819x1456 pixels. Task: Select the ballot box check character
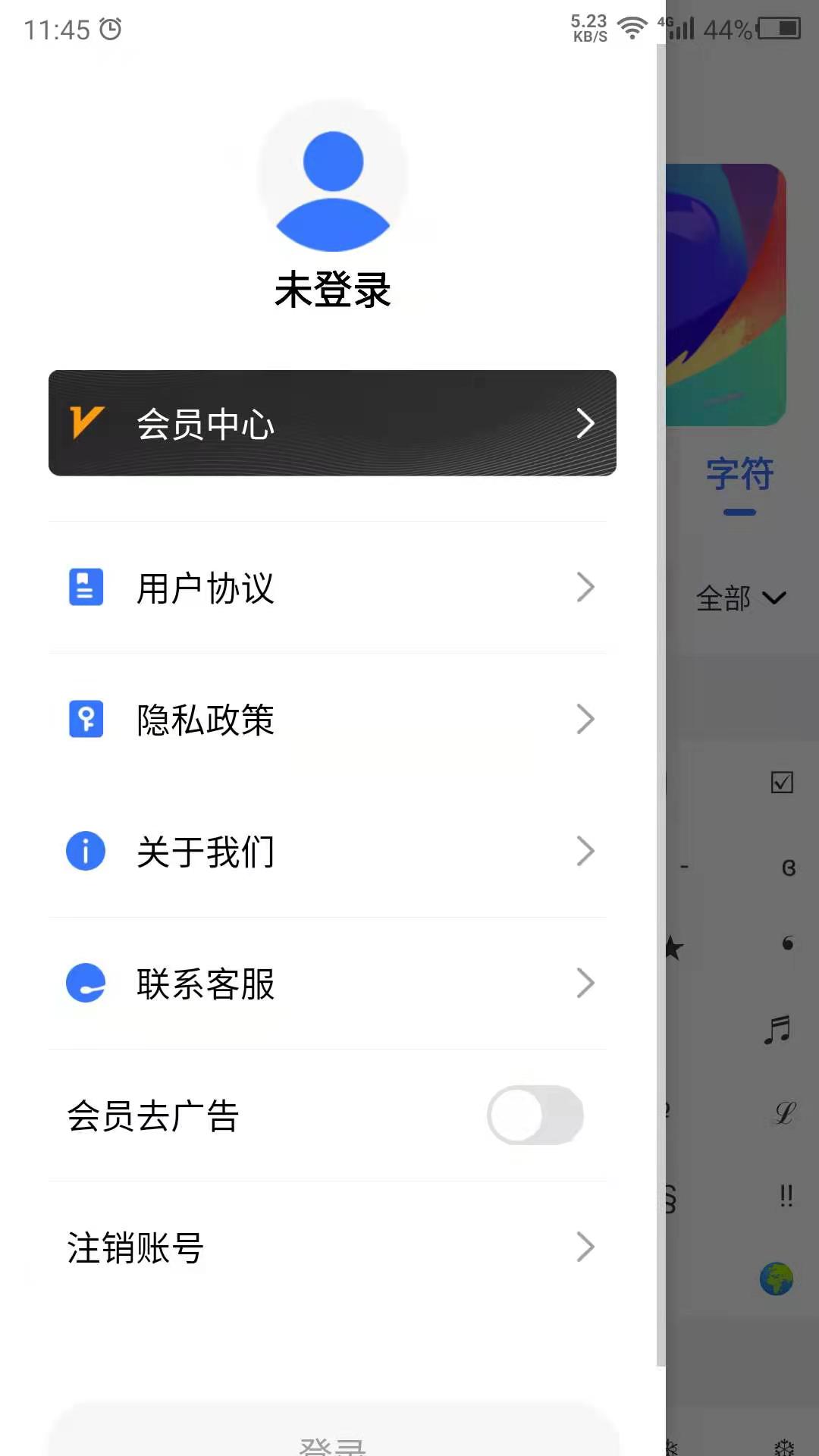[x=782, y=781]
